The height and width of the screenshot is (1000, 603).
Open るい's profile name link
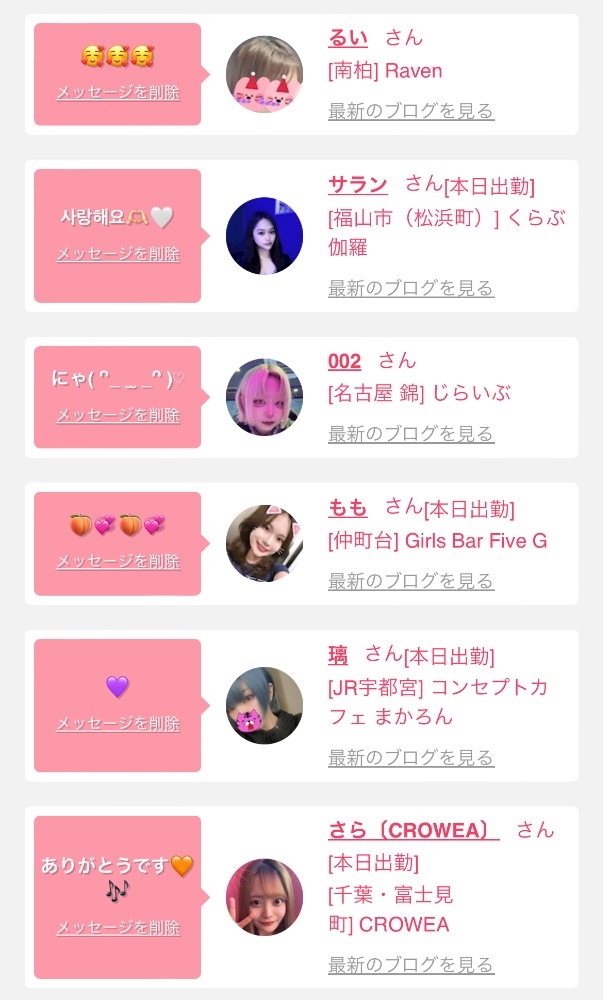click(348, 38)
